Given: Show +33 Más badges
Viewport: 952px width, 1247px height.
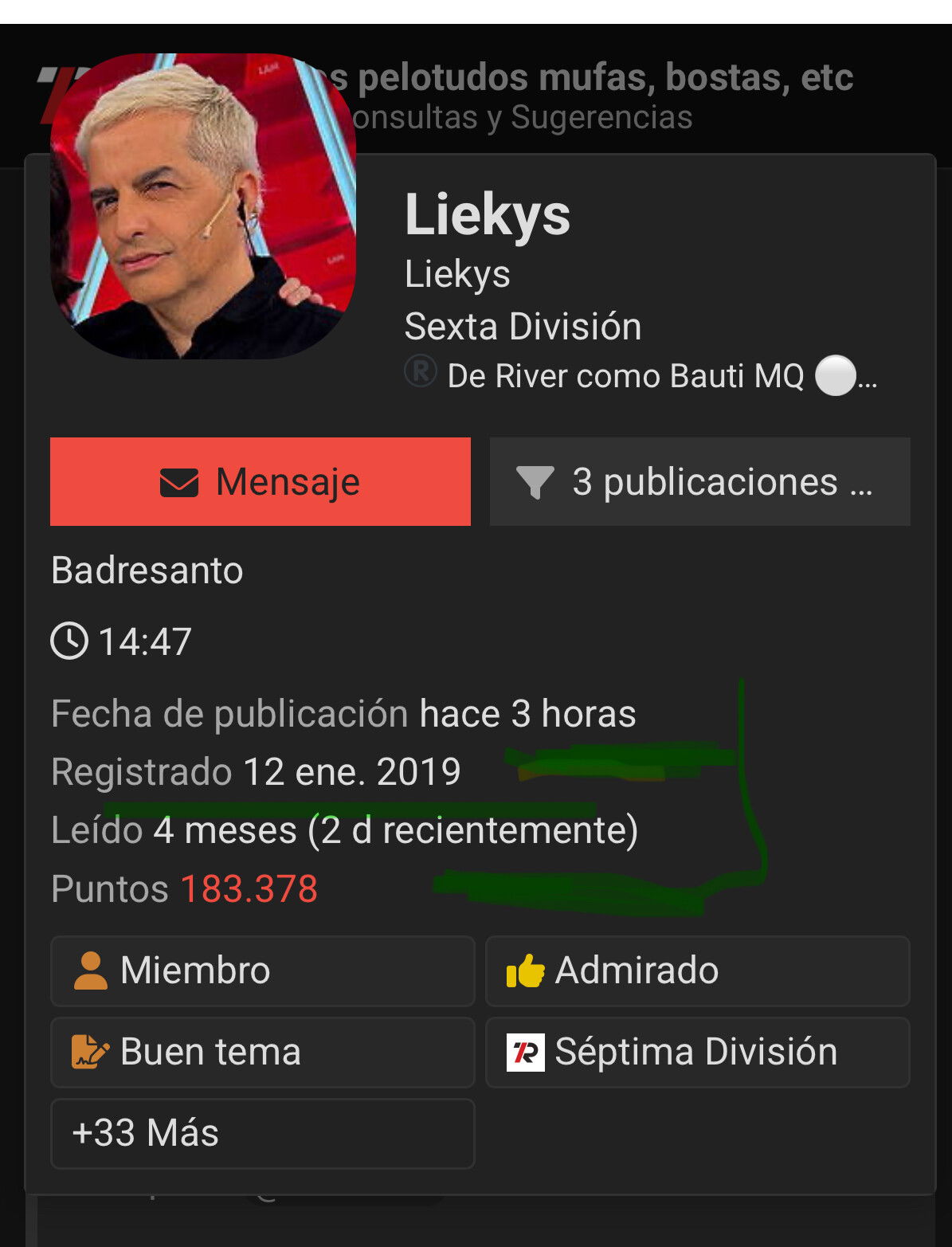Looking at the screenshot, I should click(x=262, y=1133).
